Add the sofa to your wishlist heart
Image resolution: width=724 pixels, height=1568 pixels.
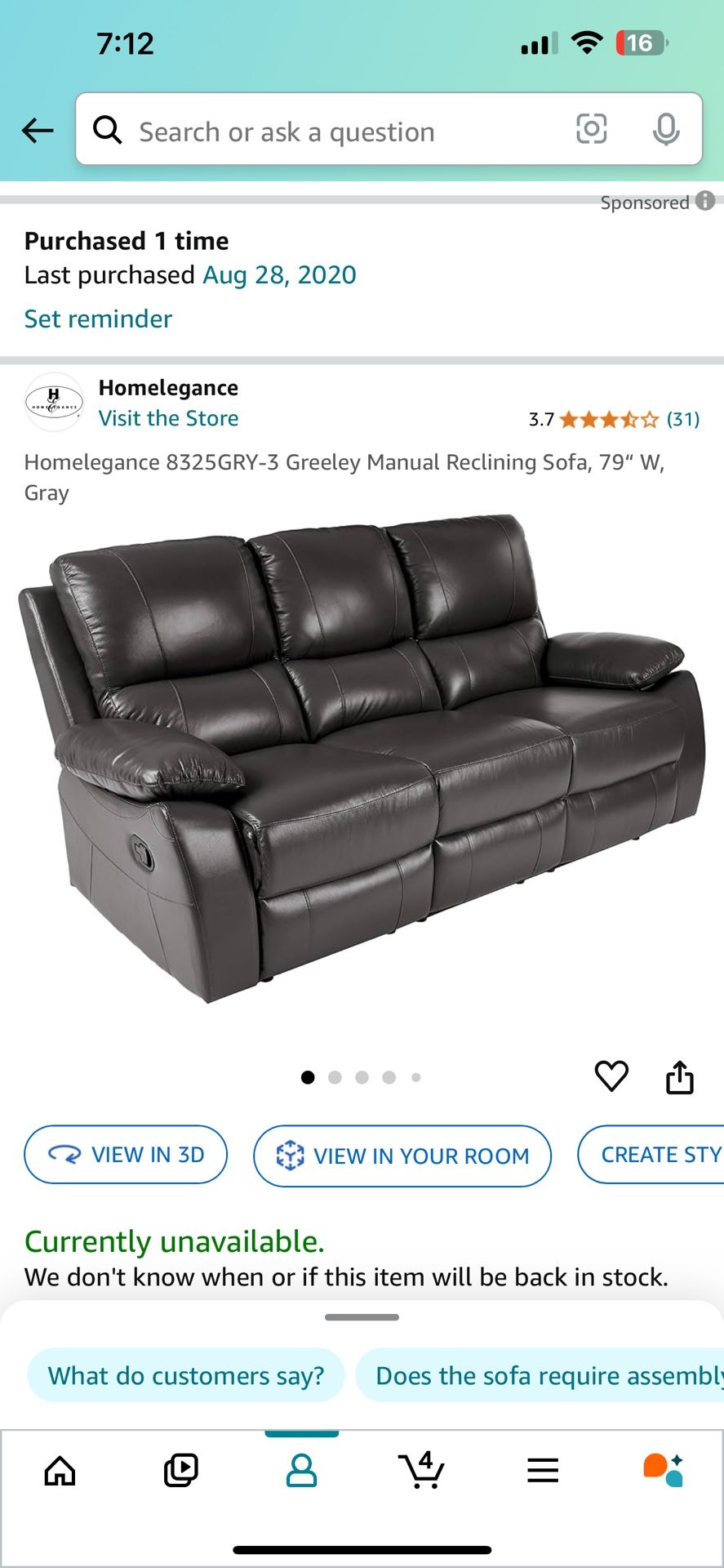(x=611, y=1076)
